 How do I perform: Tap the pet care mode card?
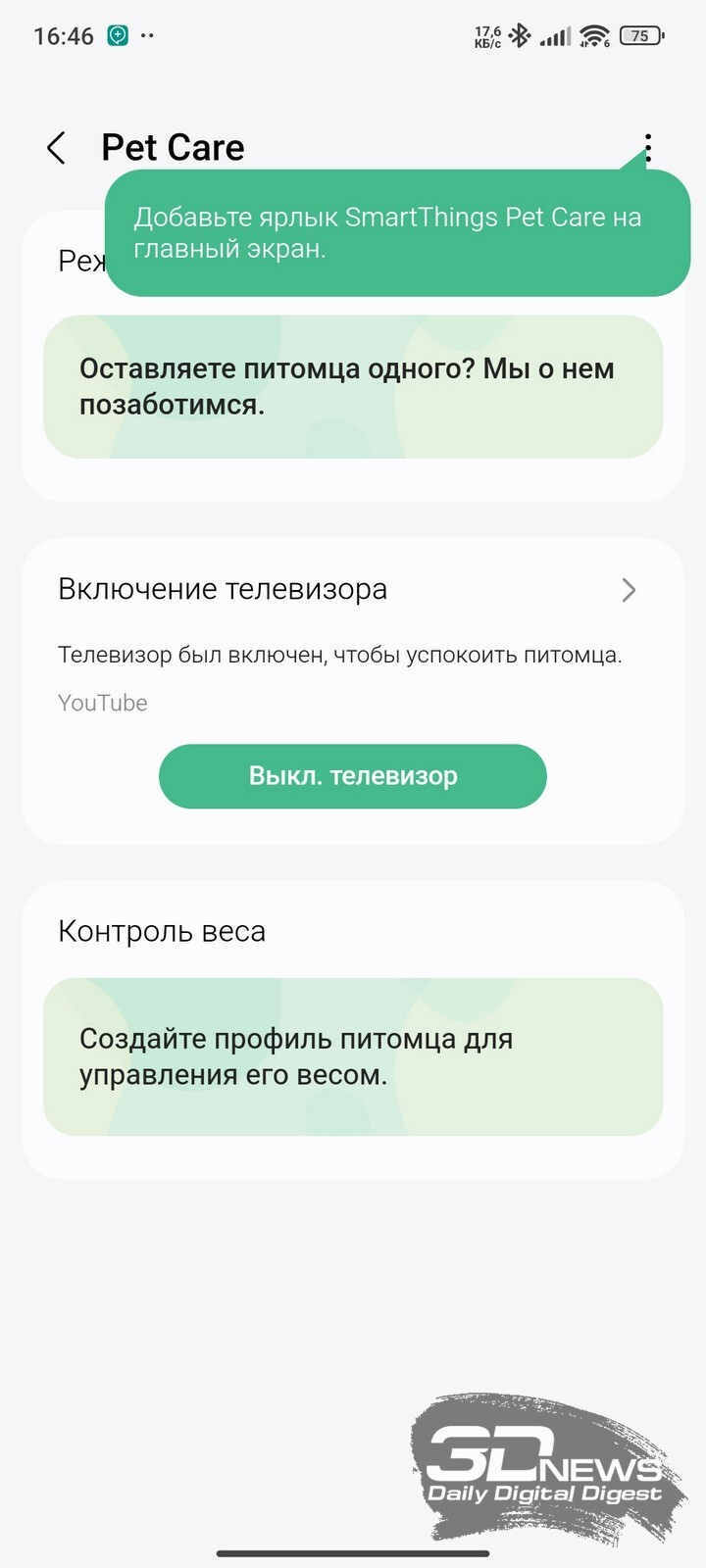coord(353,386)
